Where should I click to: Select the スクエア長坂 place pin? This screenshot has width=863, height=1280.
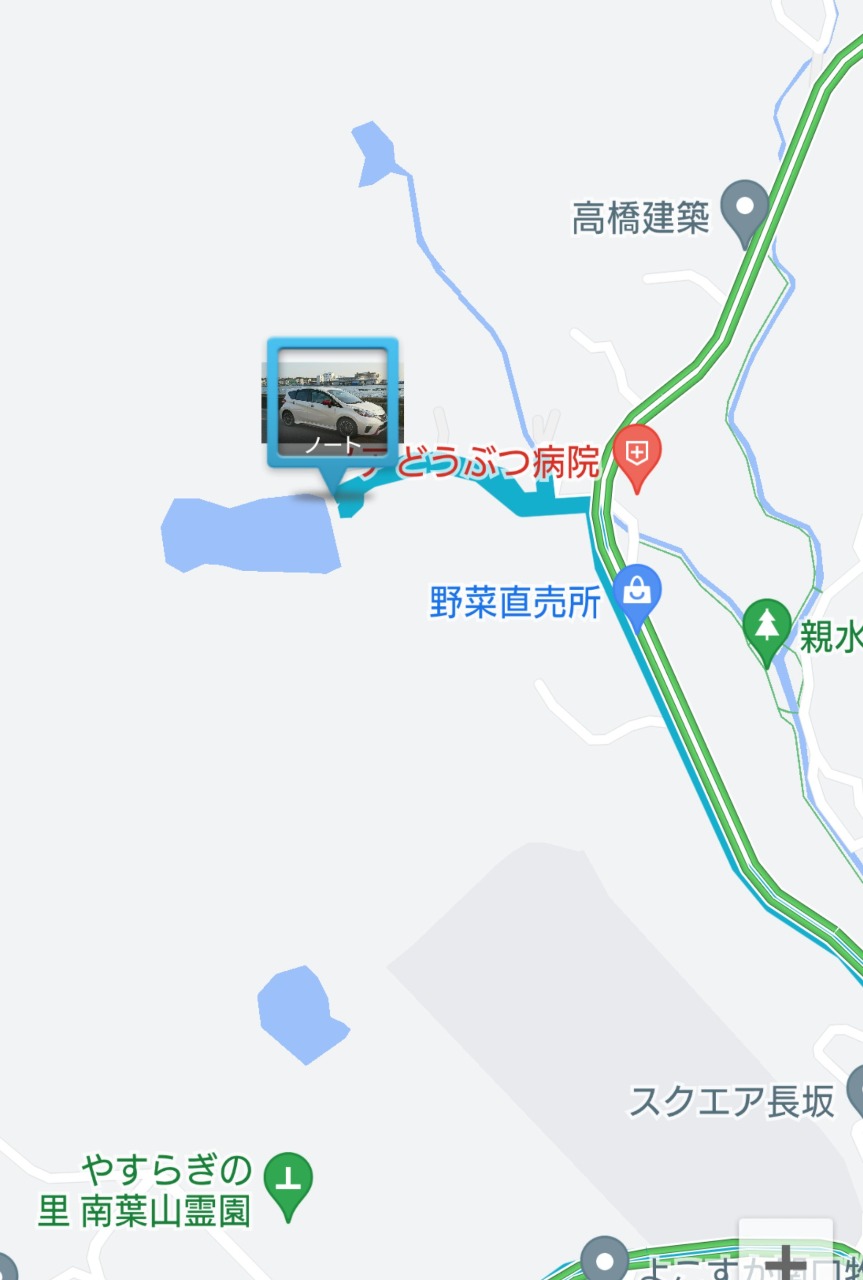[855, 1090]
